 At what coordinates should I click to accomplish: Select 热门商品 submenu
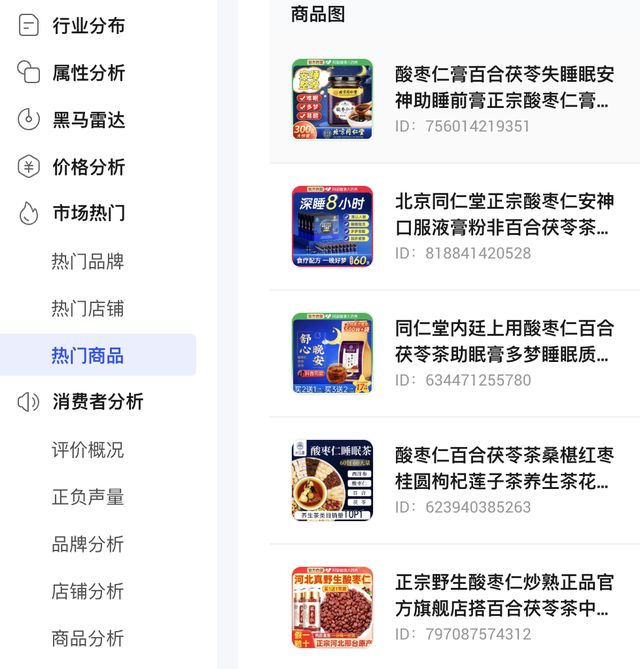click(88, 355)
